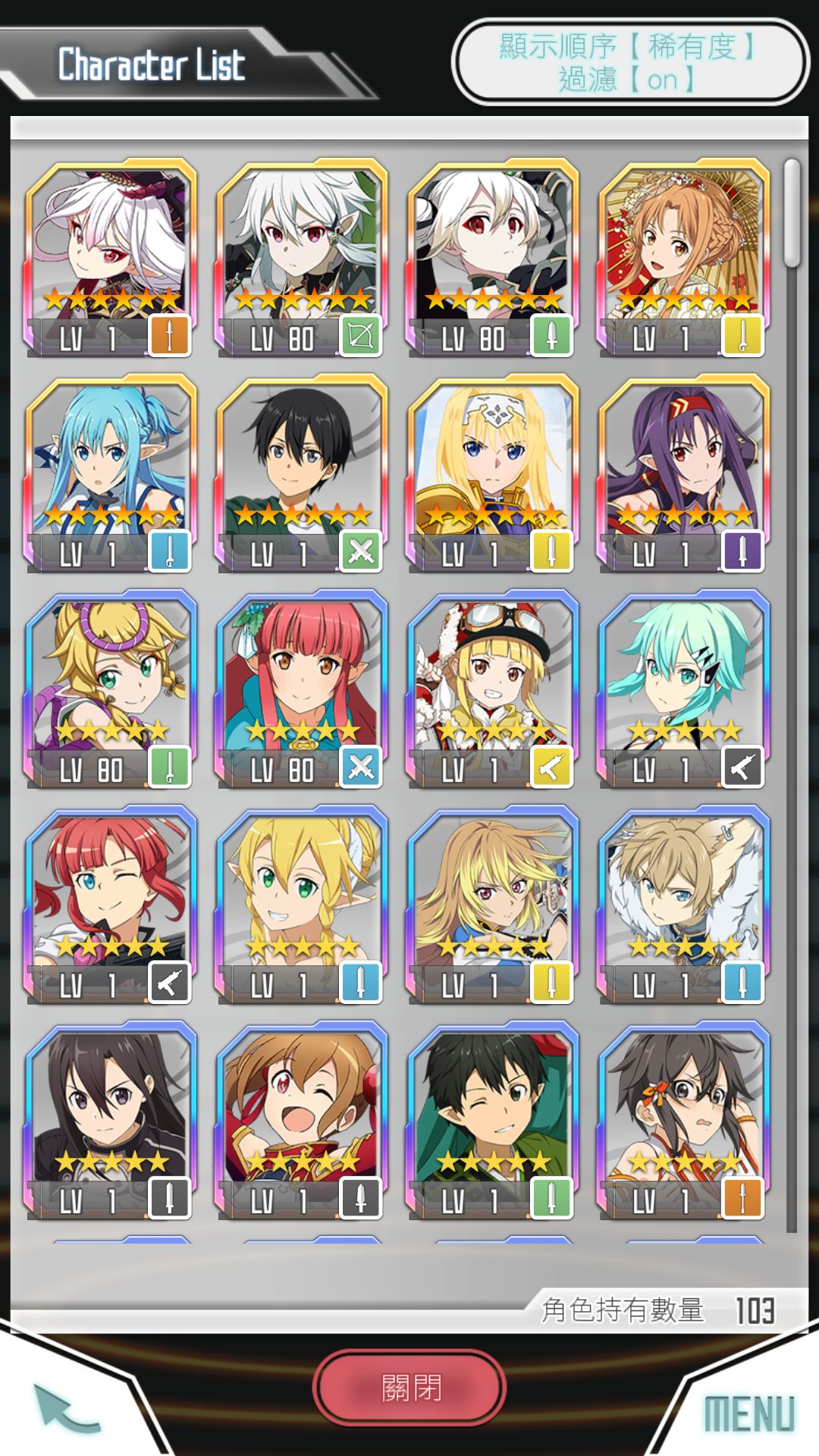Select the gun icon on Sinon's card
819x1456 pixels.
(741, 768)
